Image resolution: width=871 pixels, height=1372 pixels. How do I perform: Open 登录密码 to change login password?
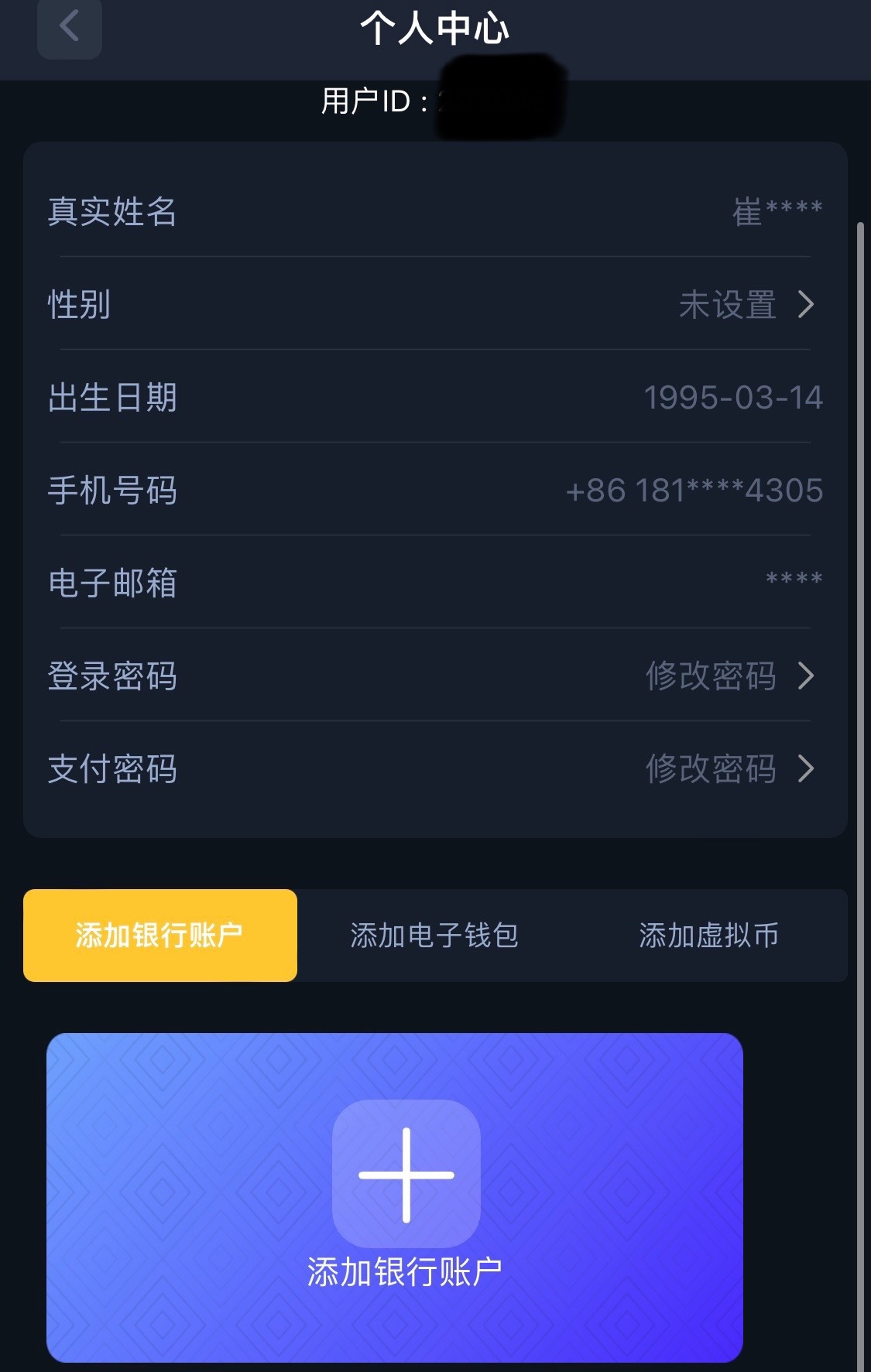pyautogui.click(x=434, y=676)
